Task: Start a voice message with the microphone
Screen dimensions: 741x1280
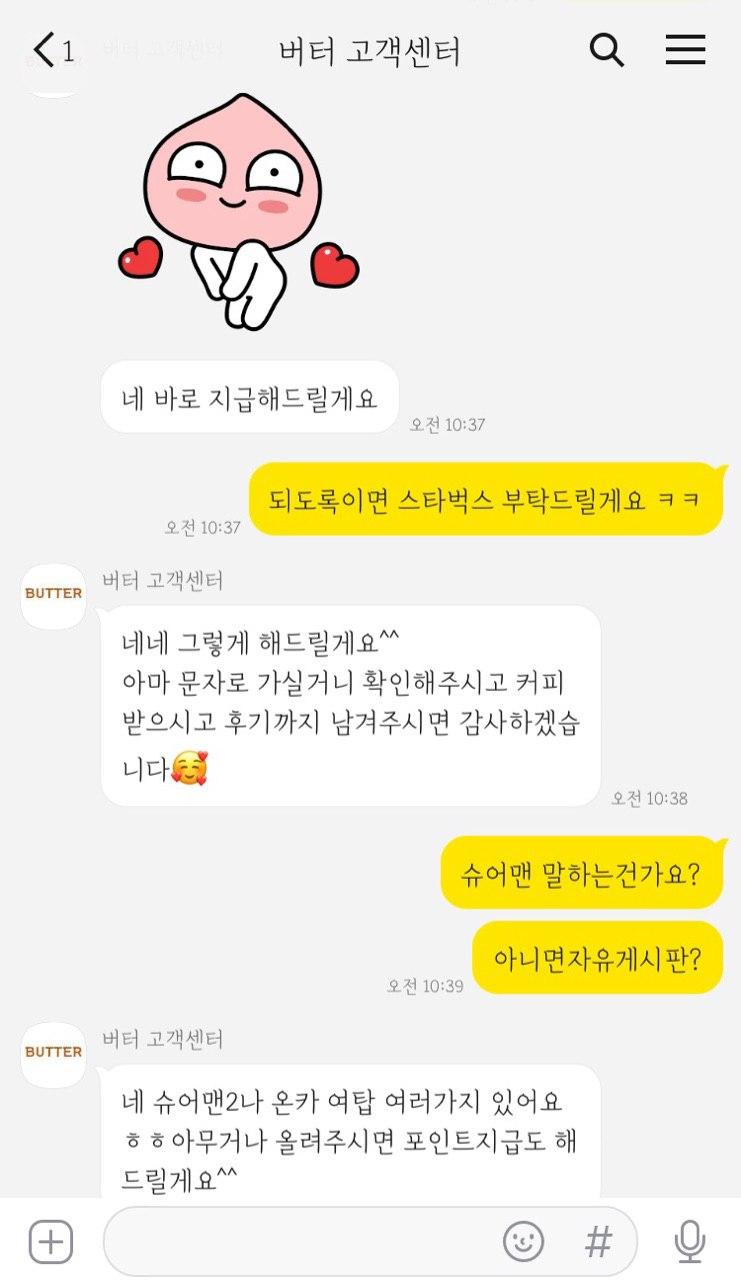Action: (689, 1242)
